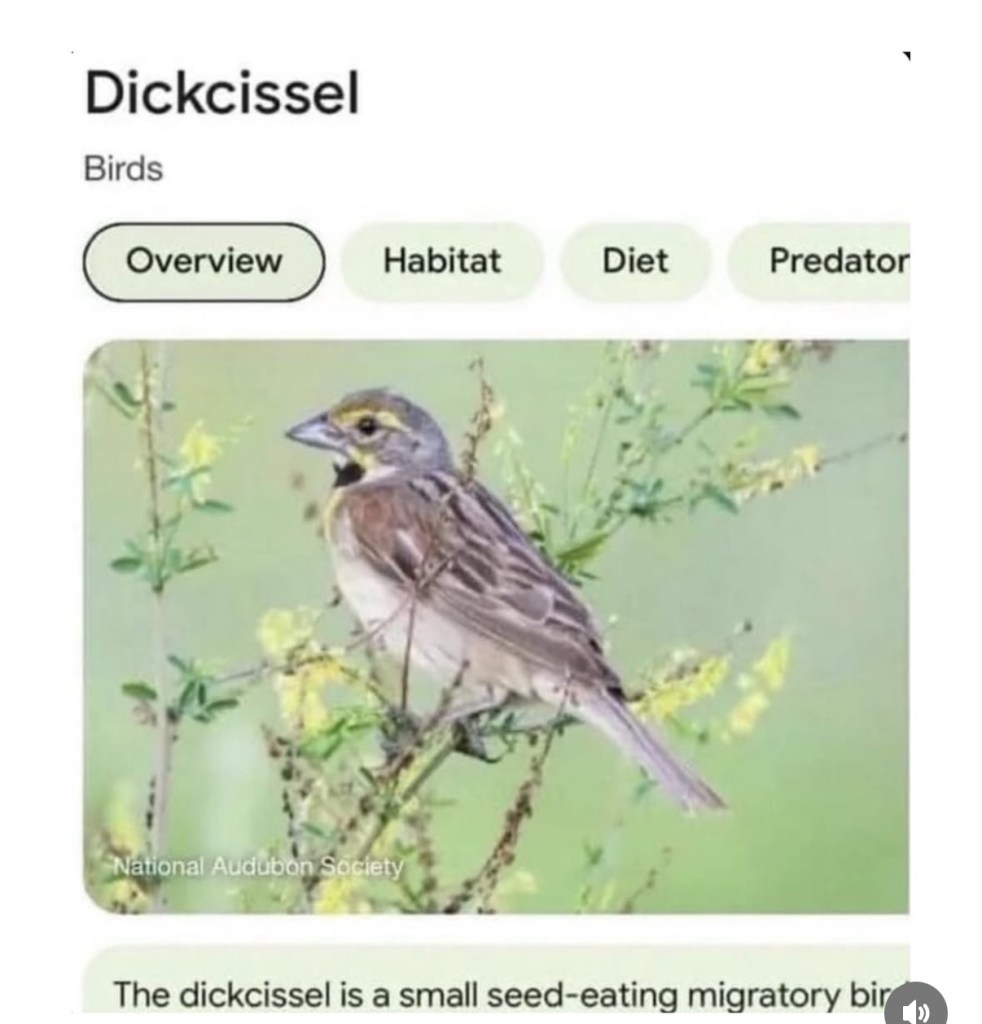Open the dickcissel bird photo
Image resolution: width=982 pixels, height=1024 pixels.
496,625
